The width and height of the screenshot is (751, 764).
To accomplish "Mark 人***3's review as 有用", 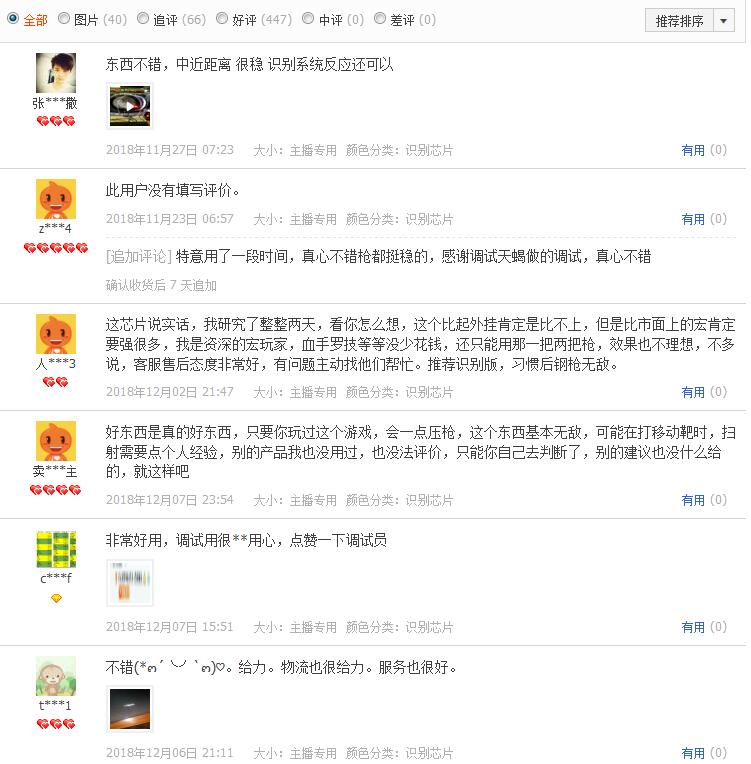I will [693, 392].
